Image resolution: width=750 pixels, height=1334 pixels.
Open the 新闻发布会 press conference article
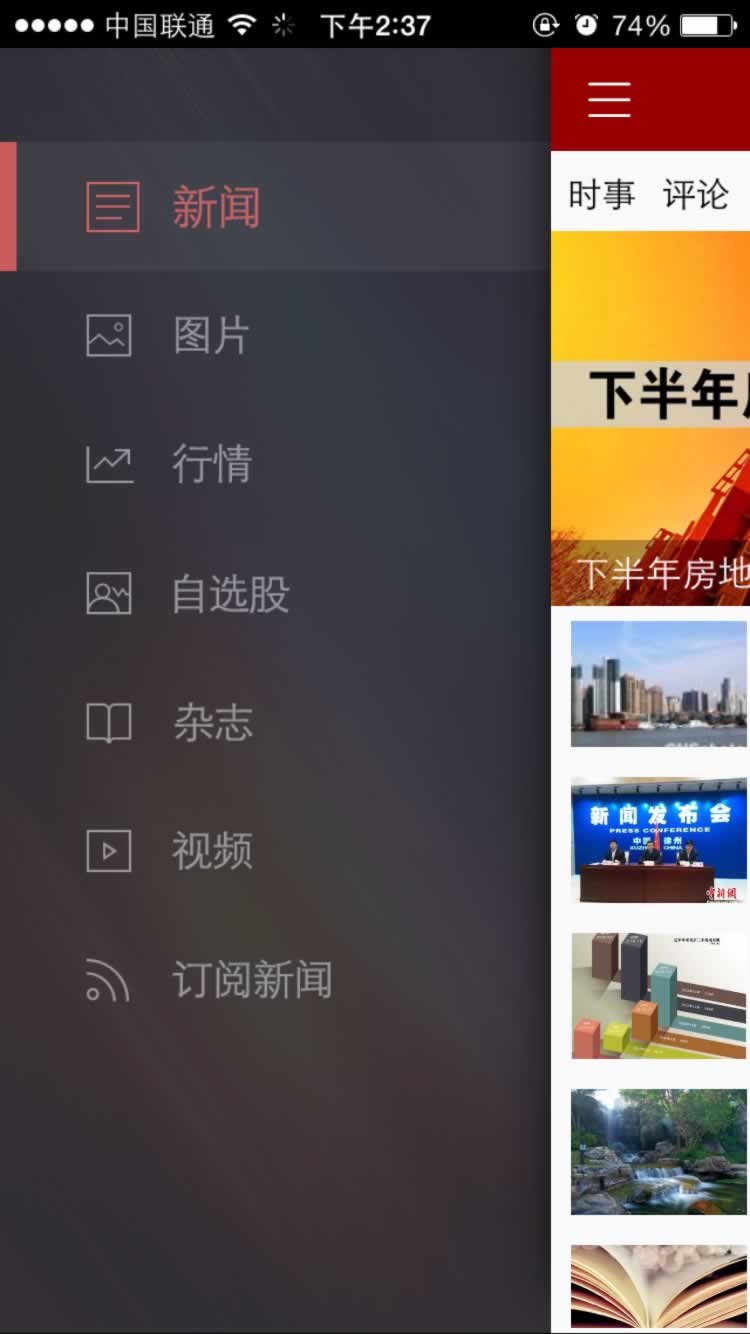pos(658,840)
